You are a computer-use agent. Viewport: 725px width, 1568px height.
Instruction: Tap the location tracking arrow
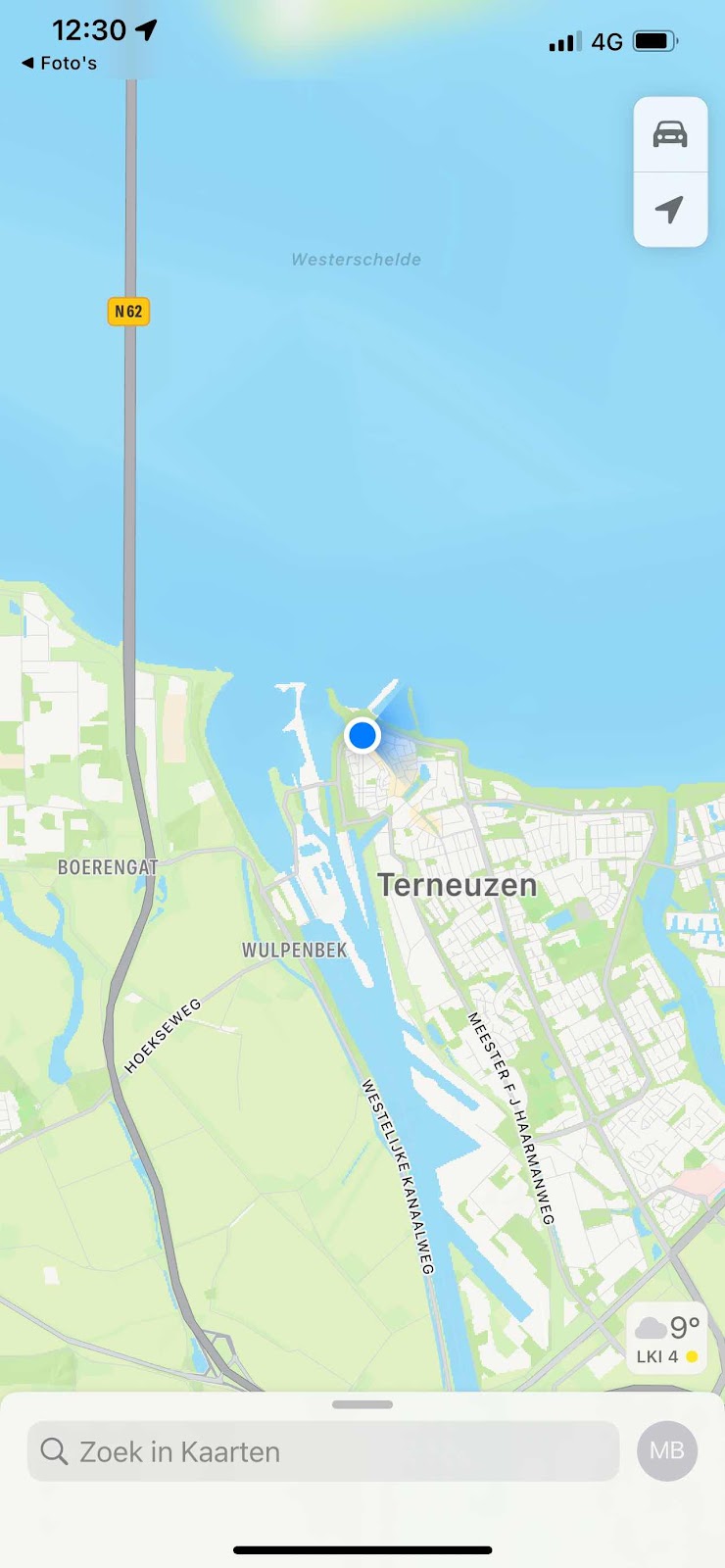point(670,209)
